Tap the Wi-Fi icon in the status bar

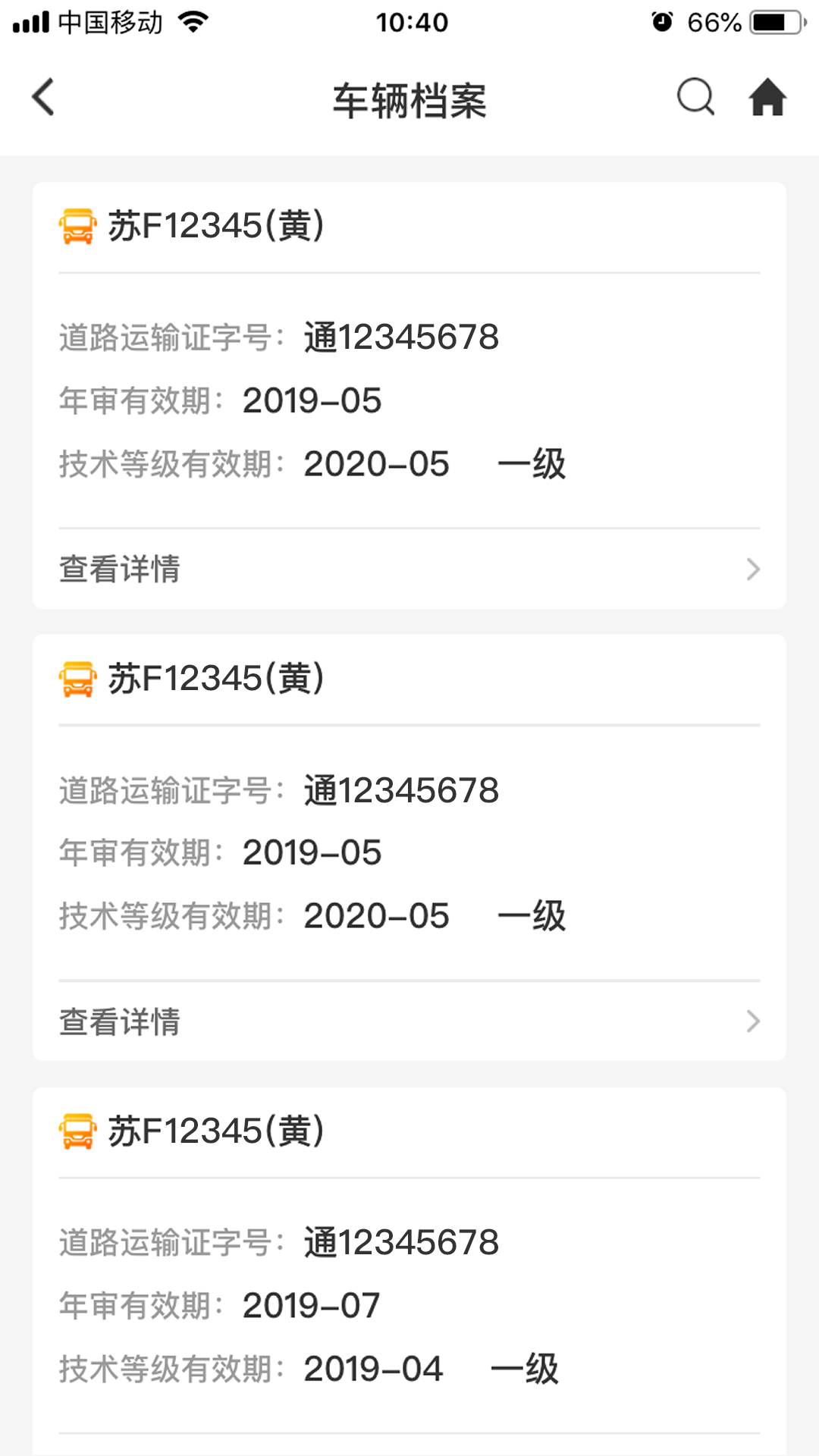click(193, 20)
